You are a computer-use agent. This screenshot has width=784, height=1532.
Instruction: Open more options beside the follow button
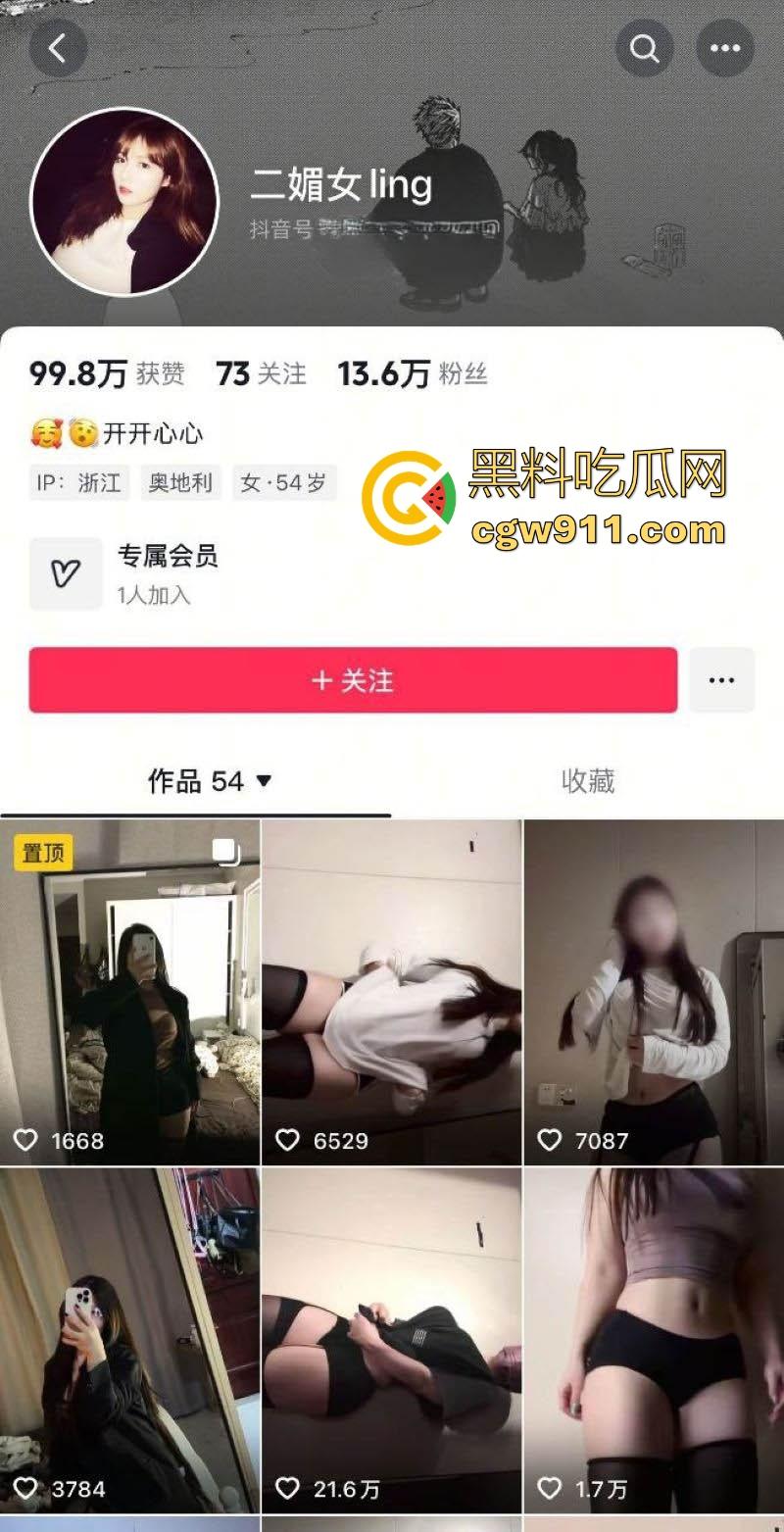point(721,679)
